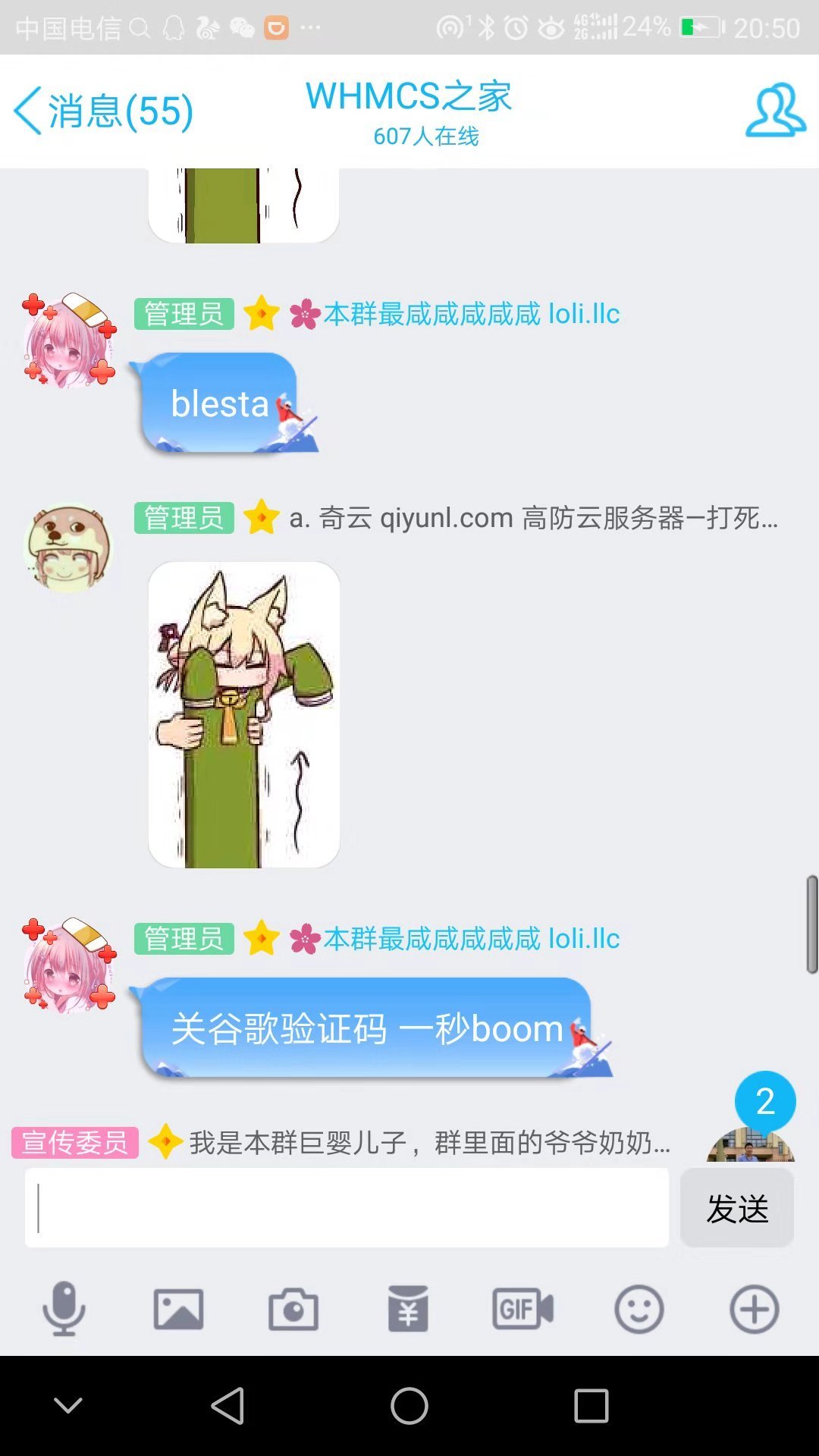Tap the 发送 send button
Screen dimensions: 819x1456
coord(737,1207)
